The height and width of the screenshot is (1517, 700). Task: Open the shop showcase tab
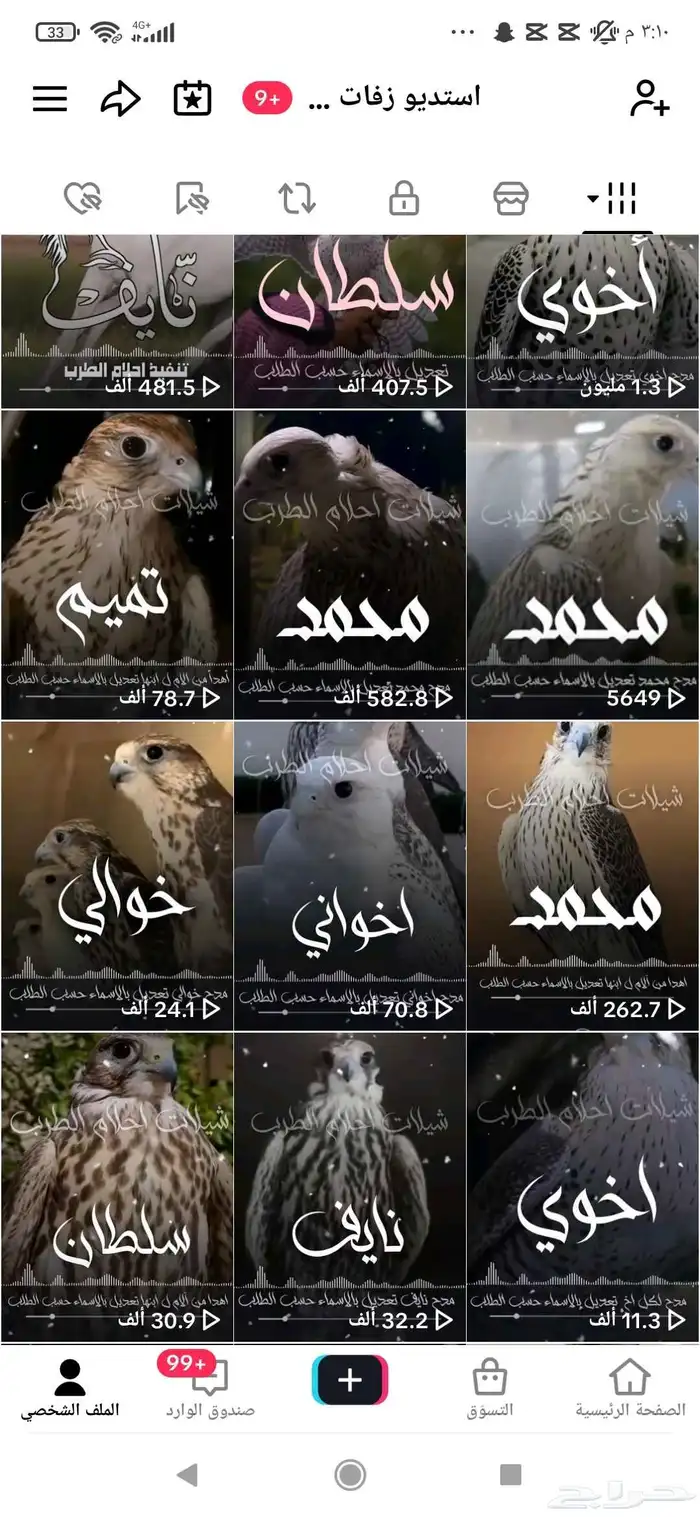coord(510,199)
